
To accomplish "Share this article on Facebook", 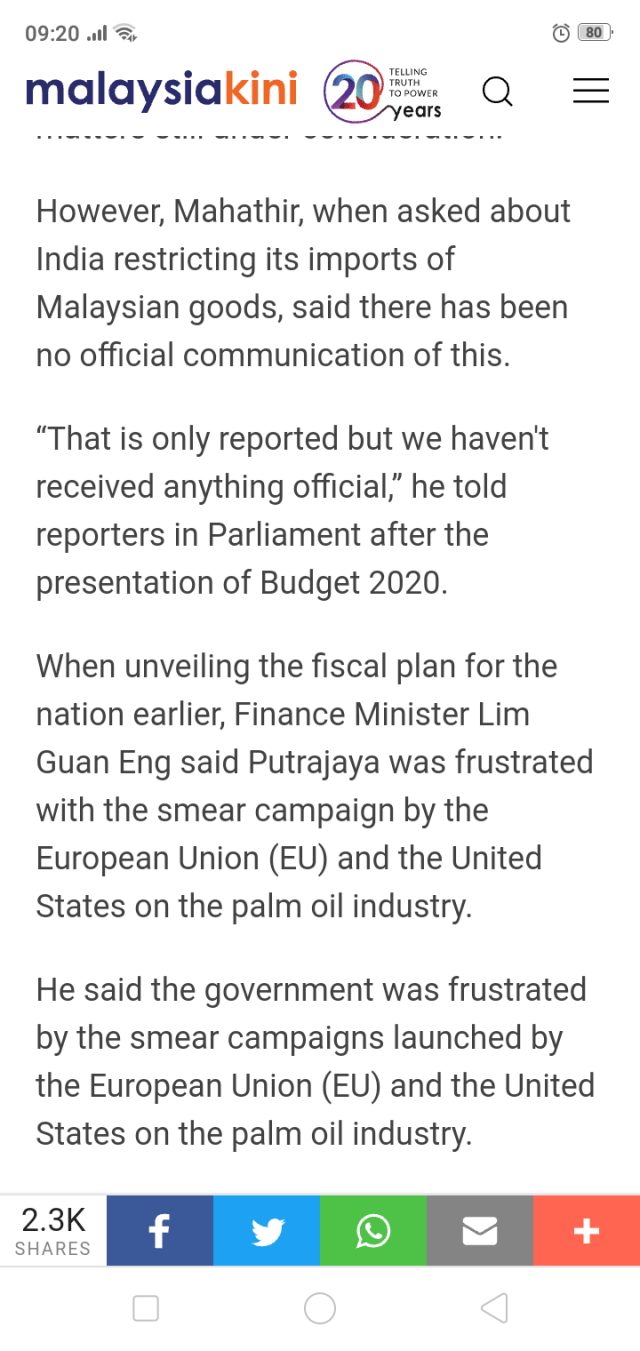I will (160, 1231).
